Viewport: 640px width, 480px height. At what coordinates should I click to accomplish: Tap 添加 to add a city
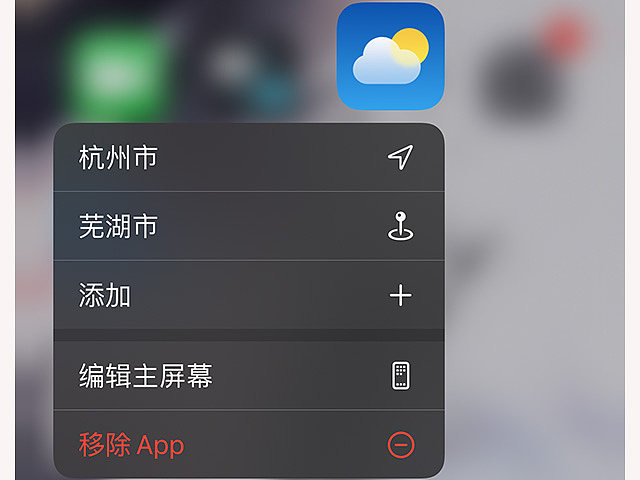click(x=248, y=296)
